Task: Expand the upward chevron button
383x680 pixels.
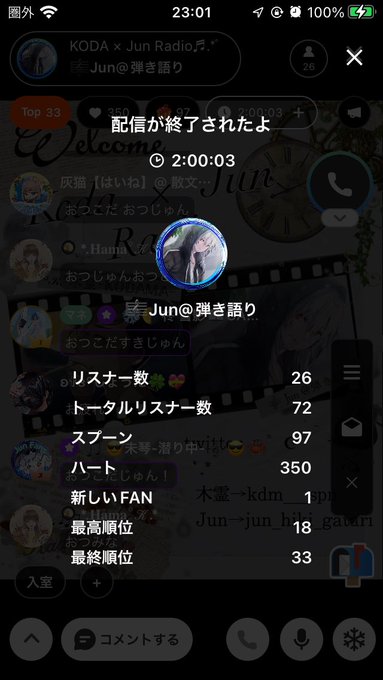Action: [31, 639]
